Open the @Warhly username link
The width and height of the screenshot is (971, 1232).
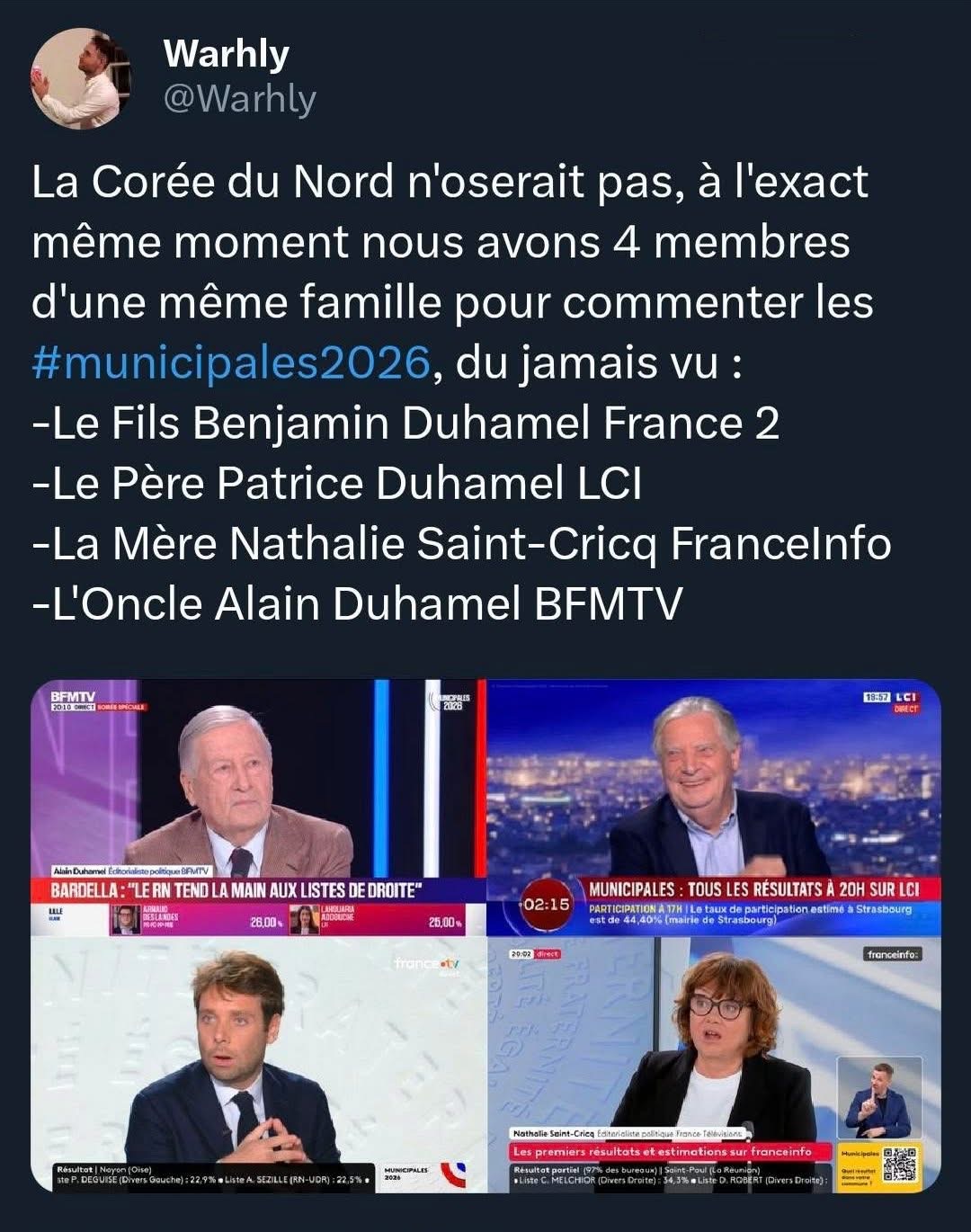click(239, 98)
